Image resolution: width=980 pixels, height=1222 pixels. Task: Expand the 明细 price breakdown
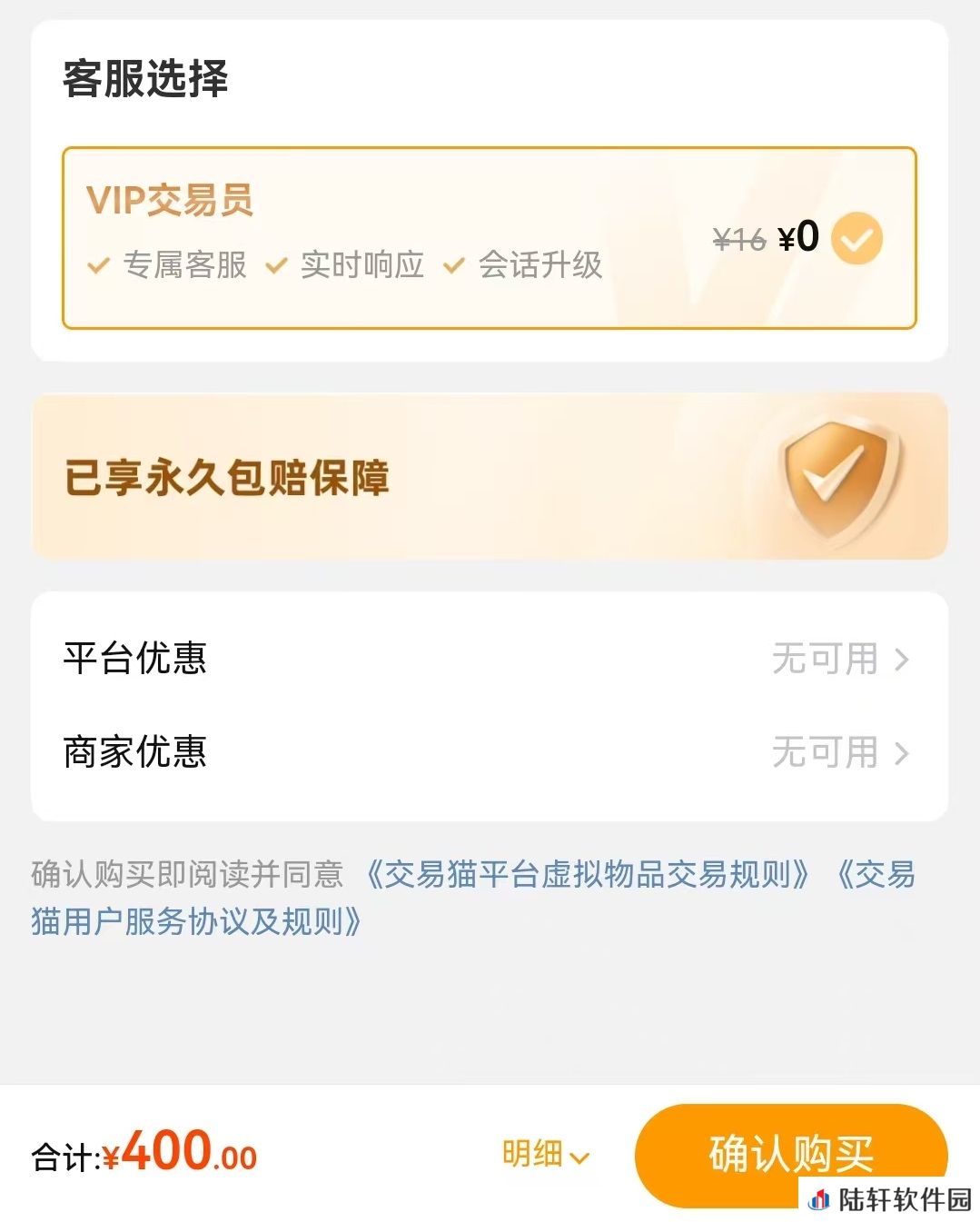pyautogui.click(x=545, y=1155)
